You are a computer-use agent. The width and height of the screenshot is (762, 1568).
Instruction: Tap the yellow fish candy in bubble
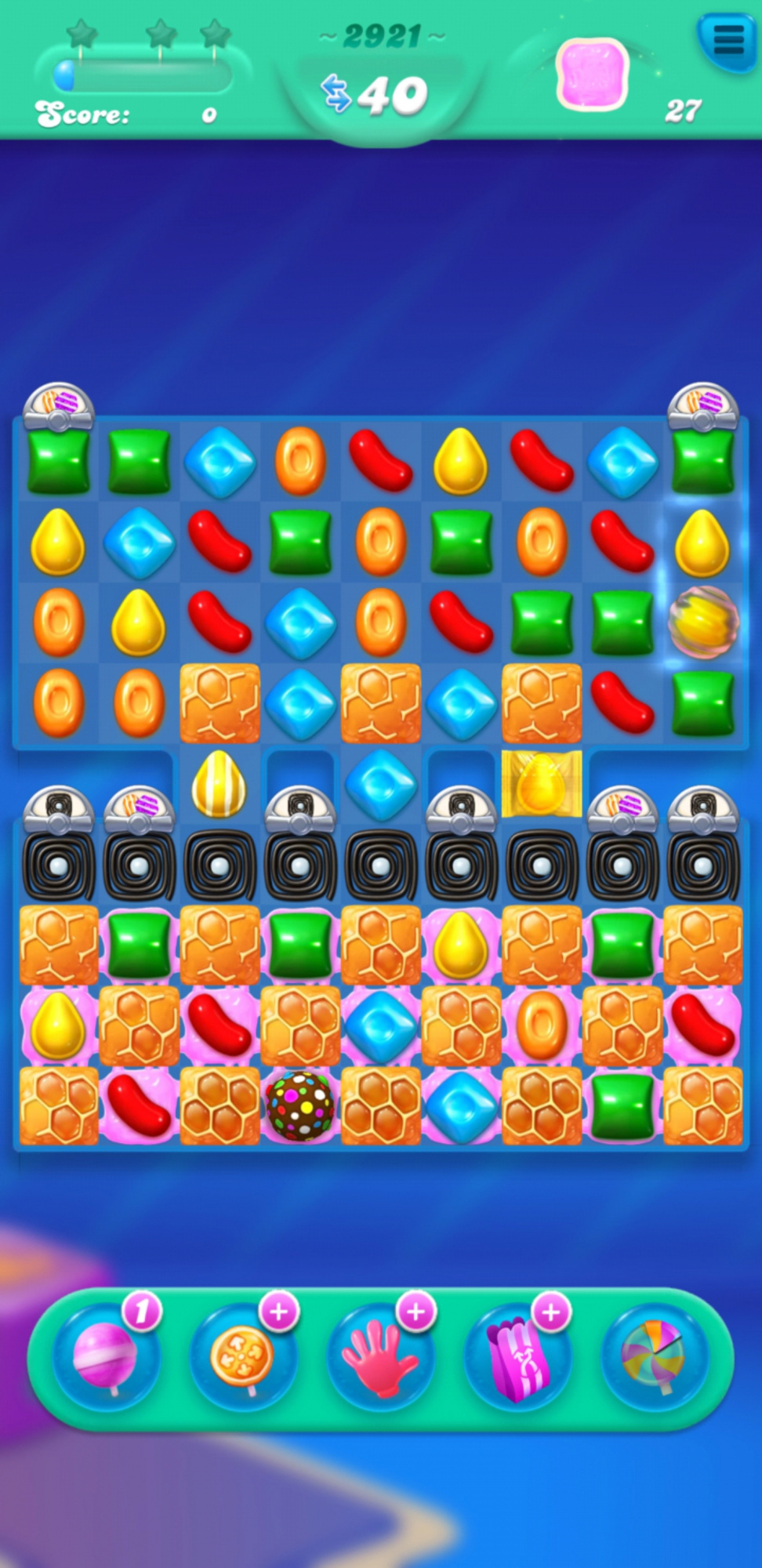pyautogui.click(x=703, y=622)
